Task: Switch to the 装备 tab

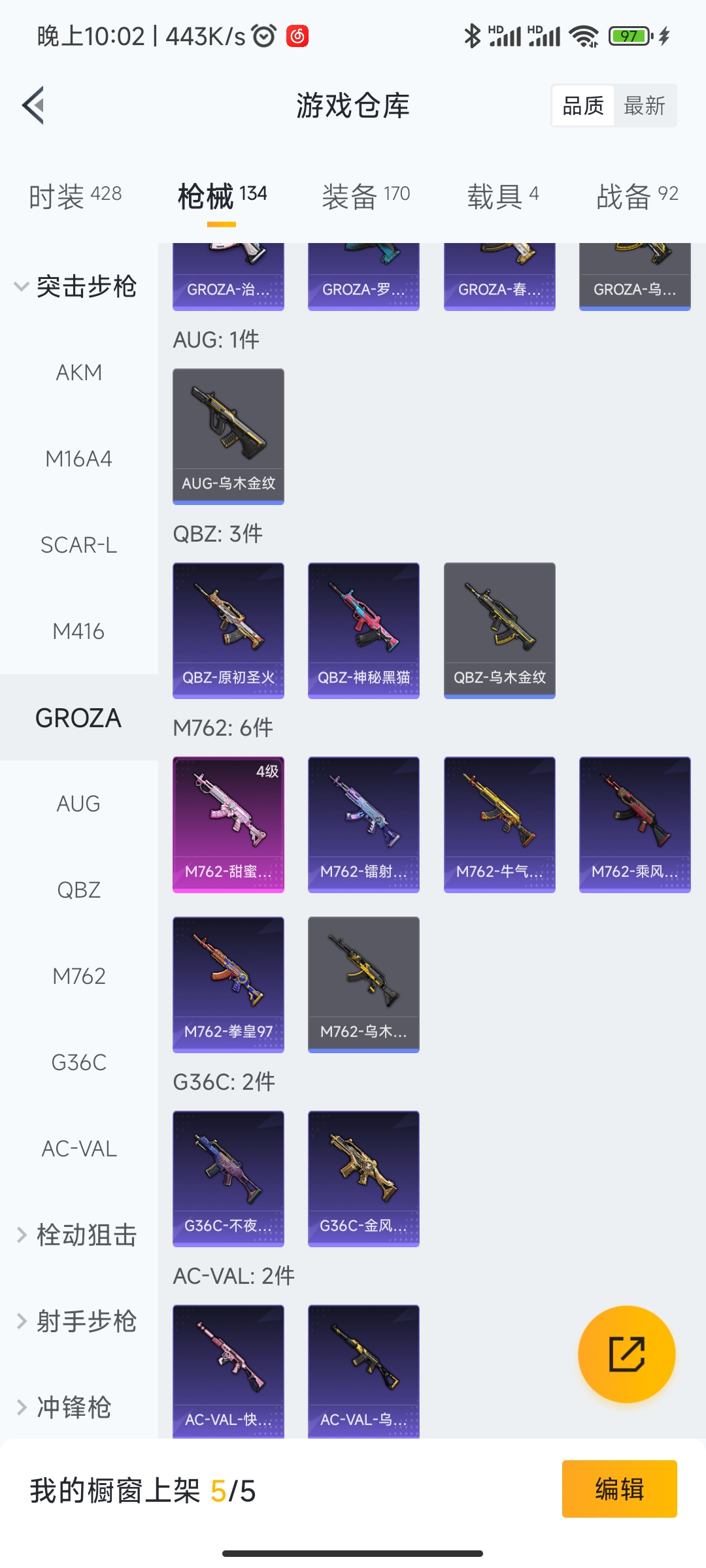Action: coord(365,195)
